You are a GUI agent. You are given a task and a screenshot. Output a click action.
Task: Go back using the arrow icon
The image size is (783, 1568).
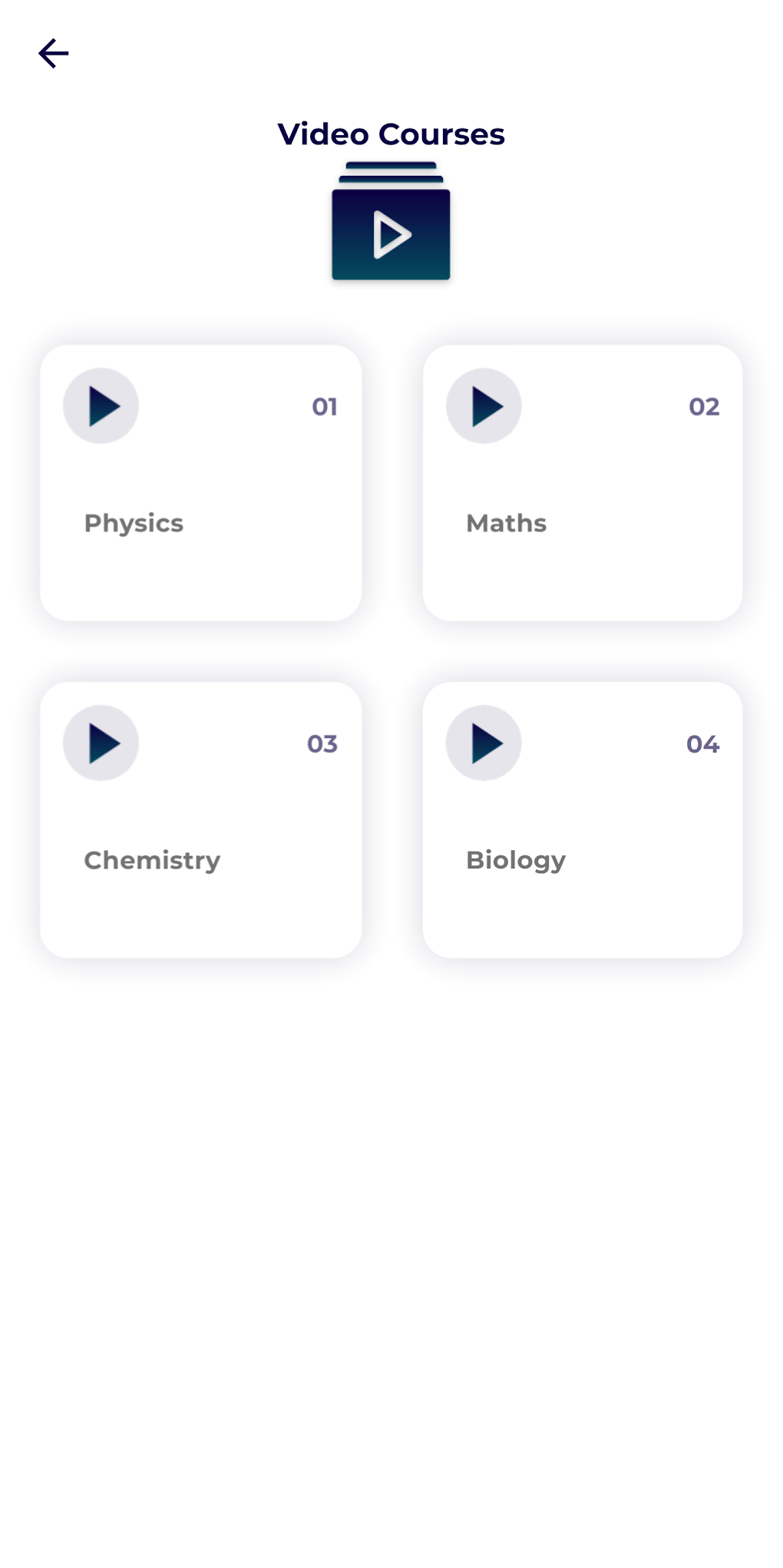click(x=53, y=54)
